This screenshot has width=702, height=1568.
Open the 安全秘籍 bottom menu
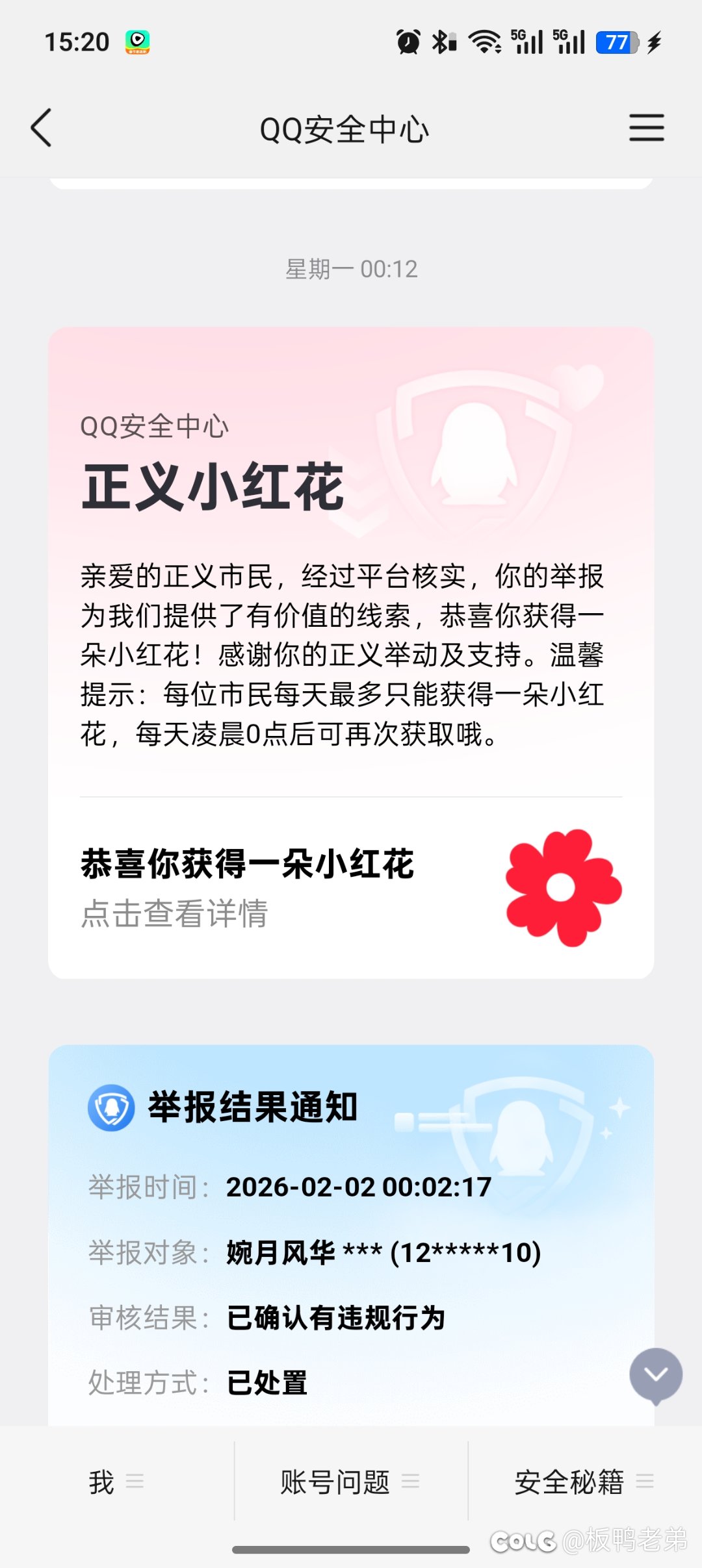point(584,1482)
